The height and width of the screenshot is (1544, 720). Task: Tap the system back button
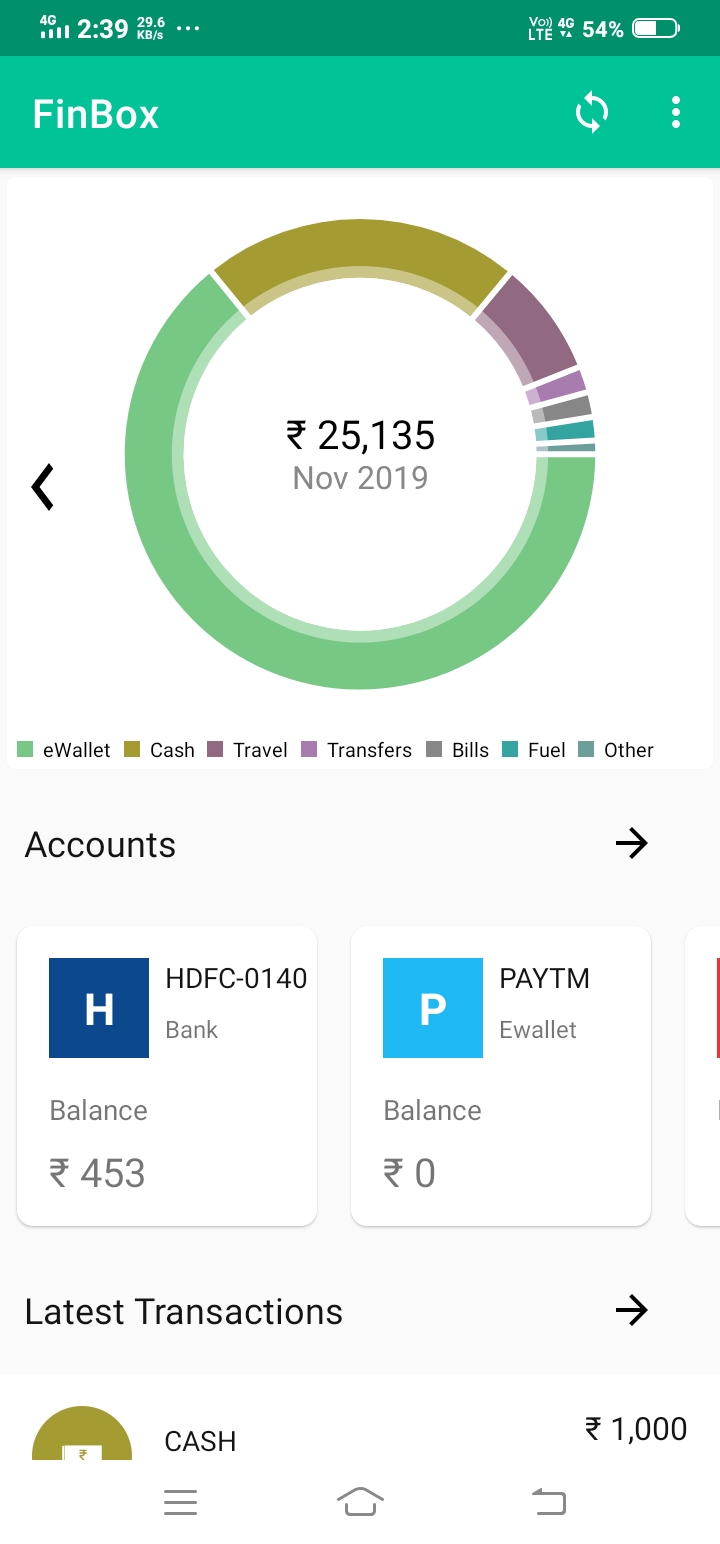(x=548, y=1502)
